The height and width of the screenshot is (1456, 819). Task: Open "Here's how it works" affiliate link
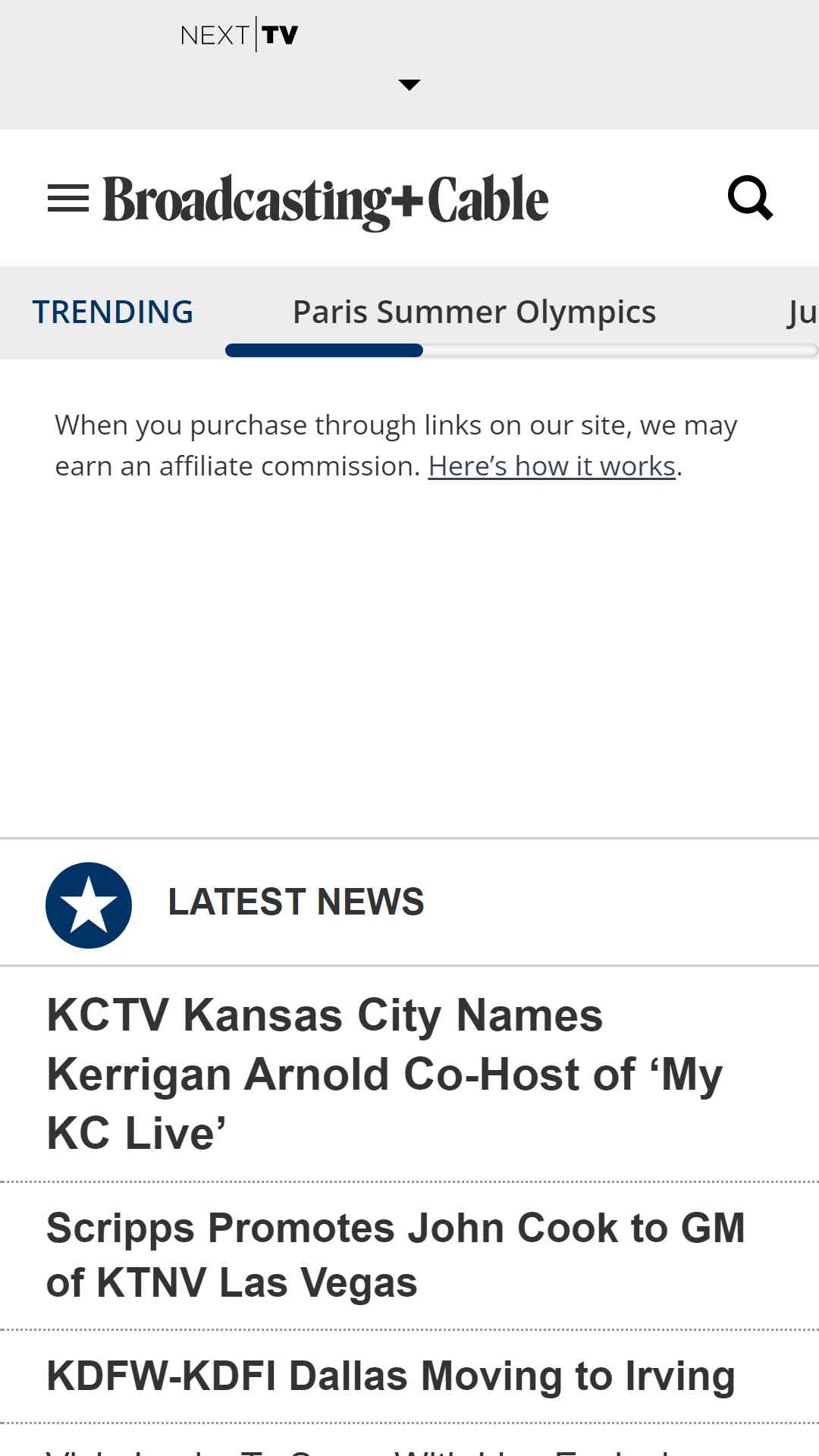tap(551, 466)
